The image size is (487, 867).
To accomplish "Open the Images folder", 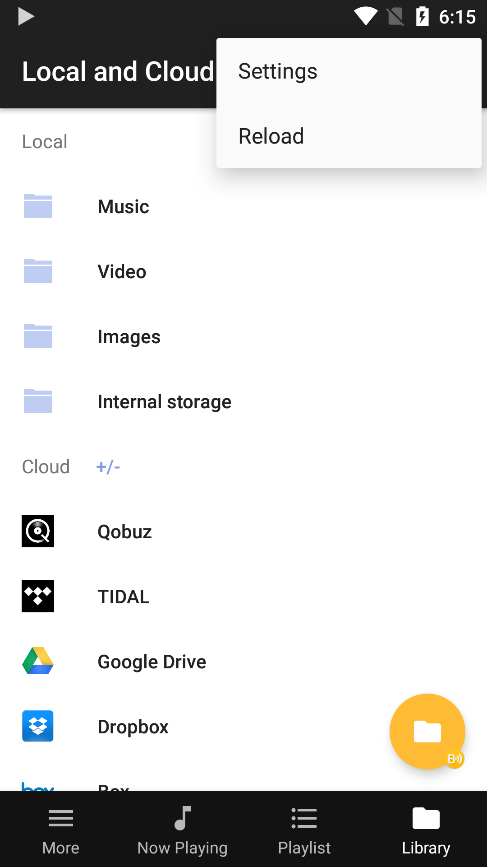I will point(243,337).
